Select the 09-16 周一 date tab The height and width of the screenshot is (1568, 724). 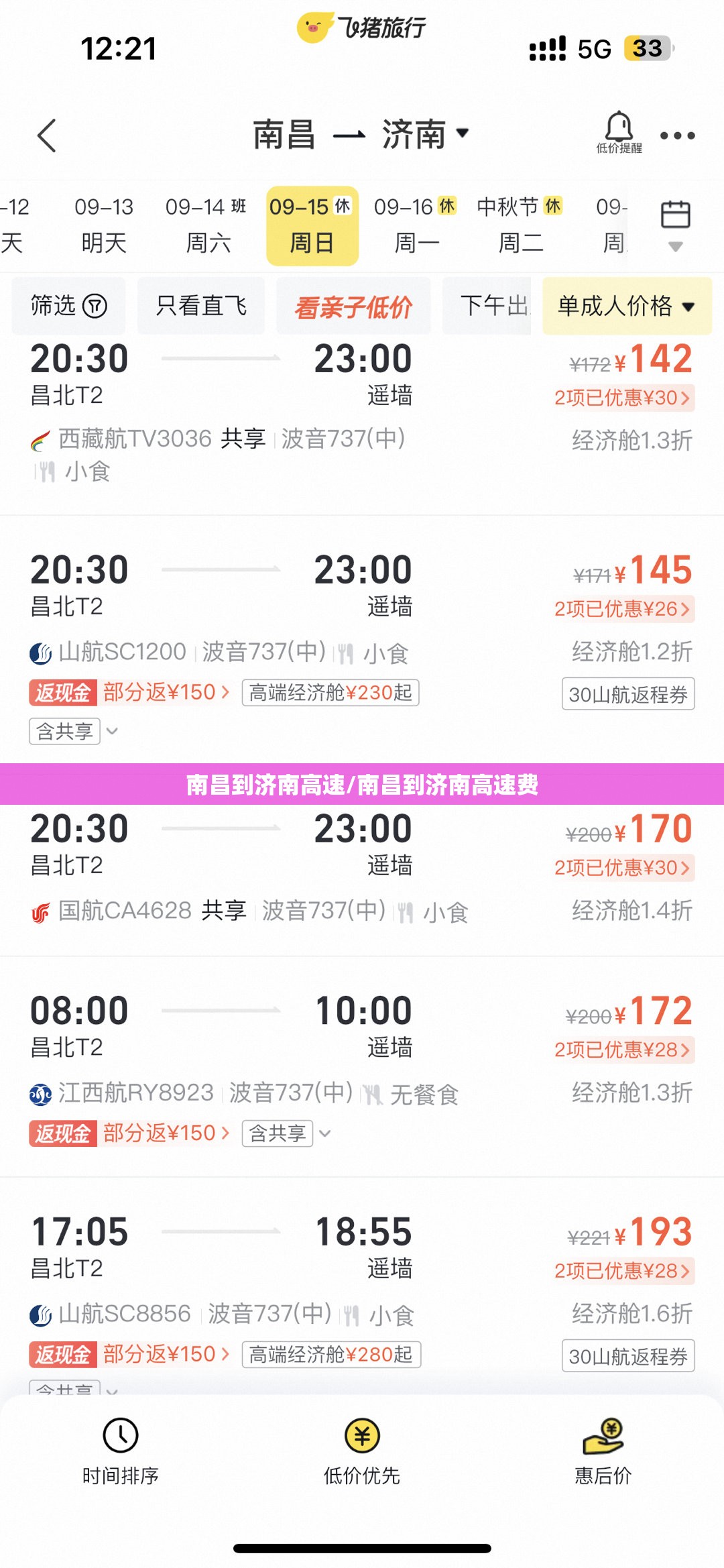415,225
